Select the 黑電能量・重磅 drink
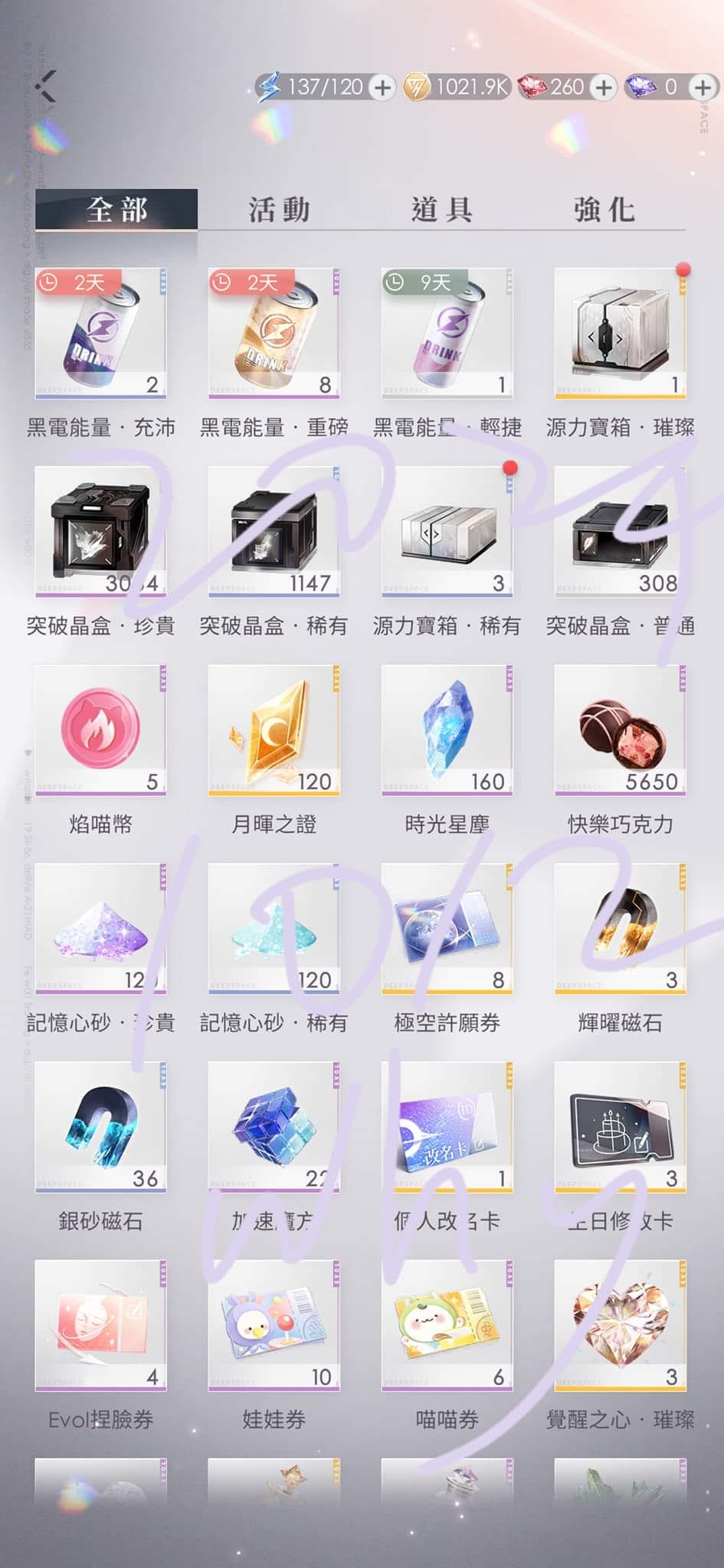Screen dimensions: 724x1568 [274, 333]
